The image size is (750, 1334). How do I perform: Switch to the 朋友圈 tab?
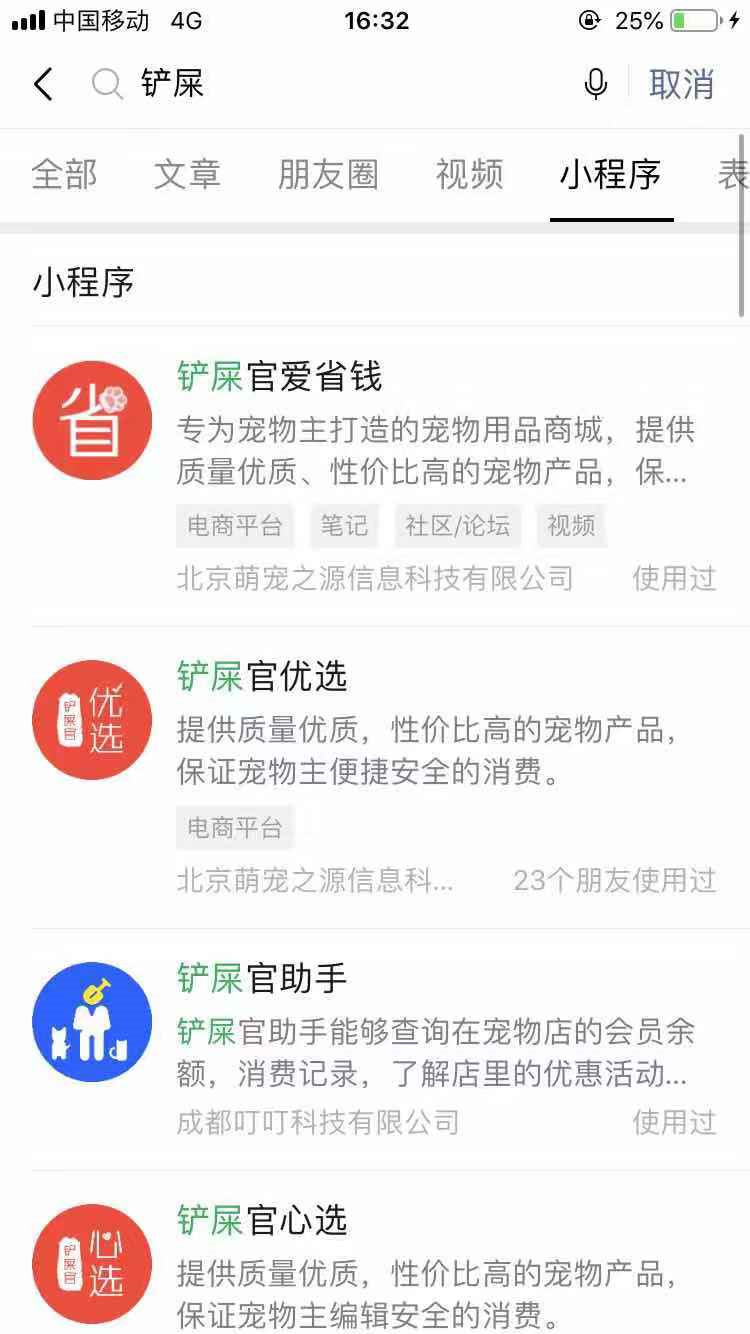click(328, 175)
